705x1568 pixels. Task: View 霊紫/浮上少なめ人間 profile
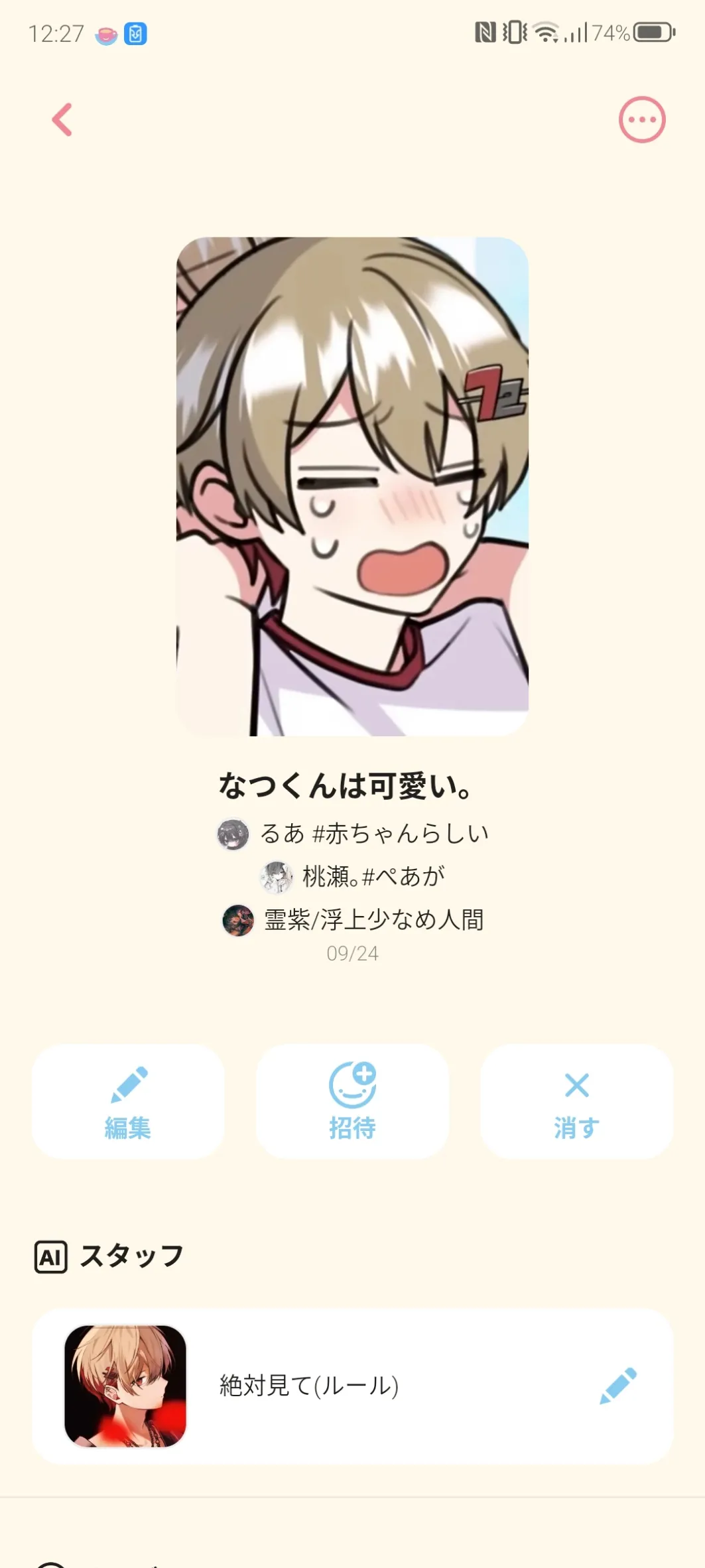click(353, 920)
